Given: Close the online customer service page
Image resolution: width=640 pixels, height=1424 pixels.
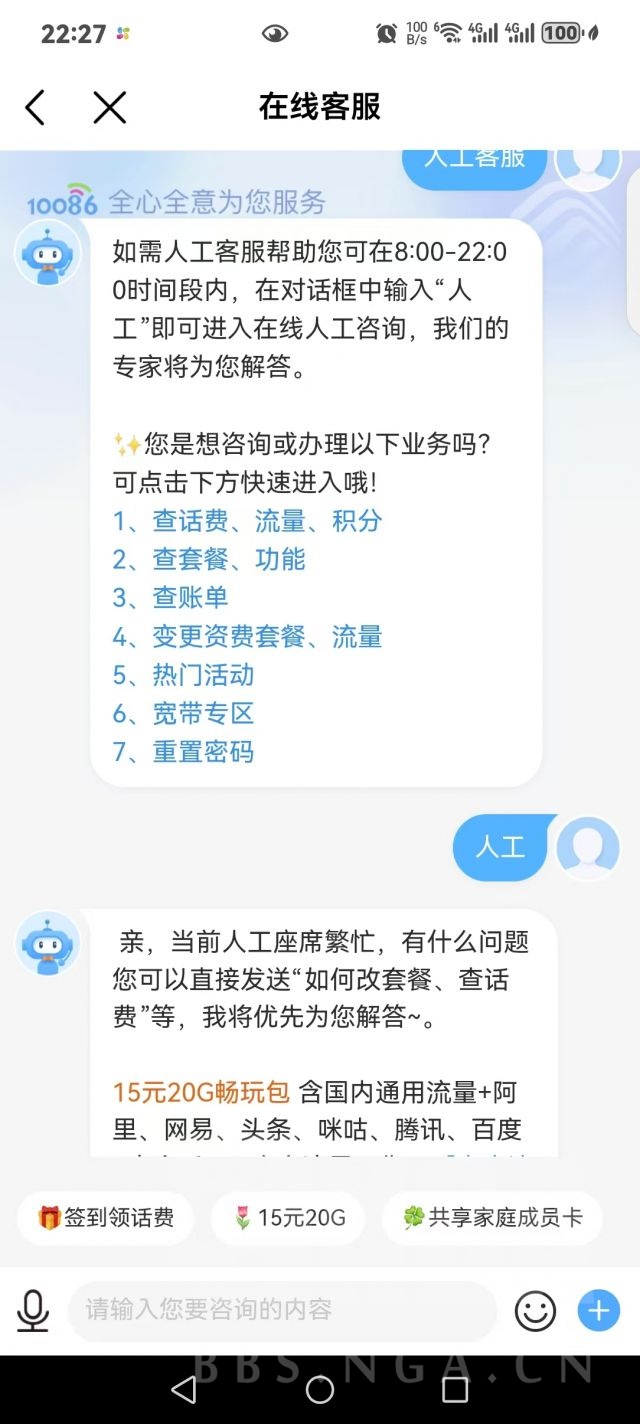Looking at the screenshot, I should tap(109, 107).
